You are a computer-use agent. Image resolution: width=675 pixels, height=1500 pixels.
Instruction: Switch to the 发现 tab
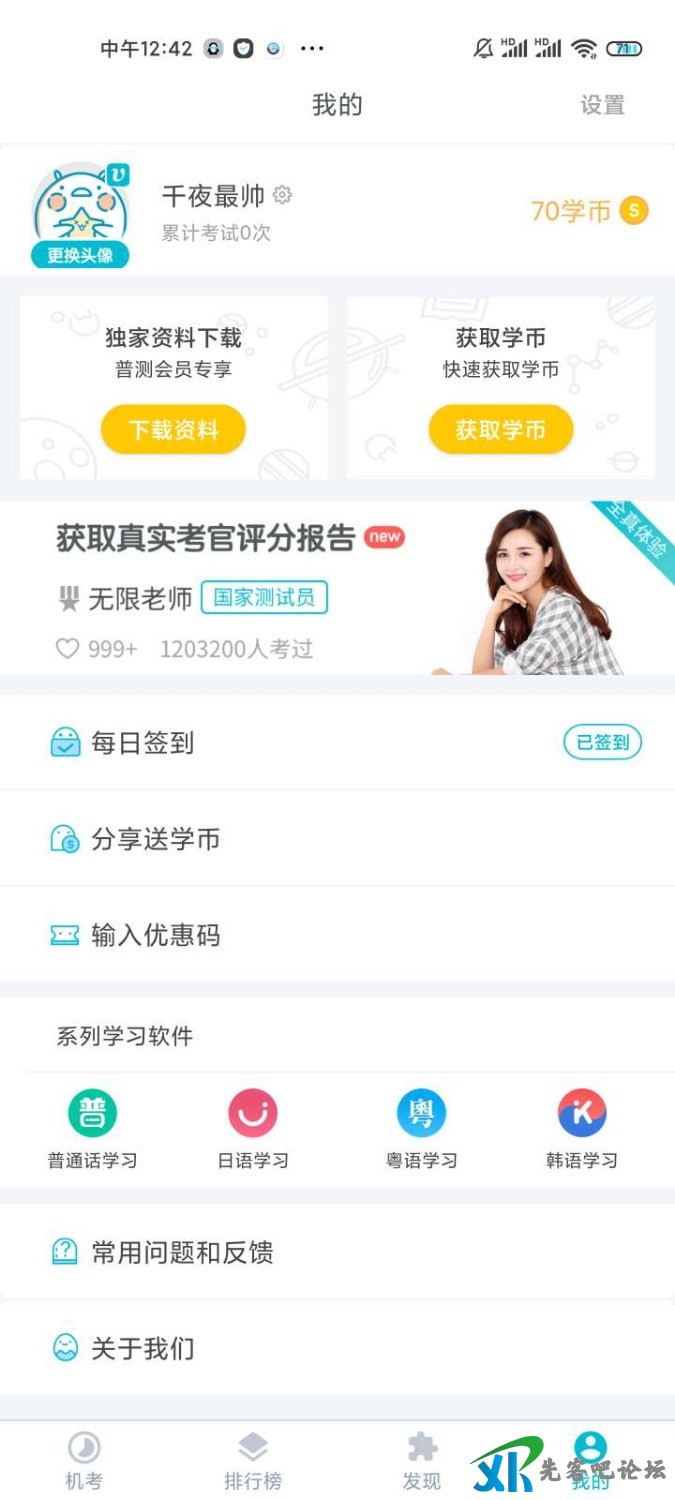421,1460
